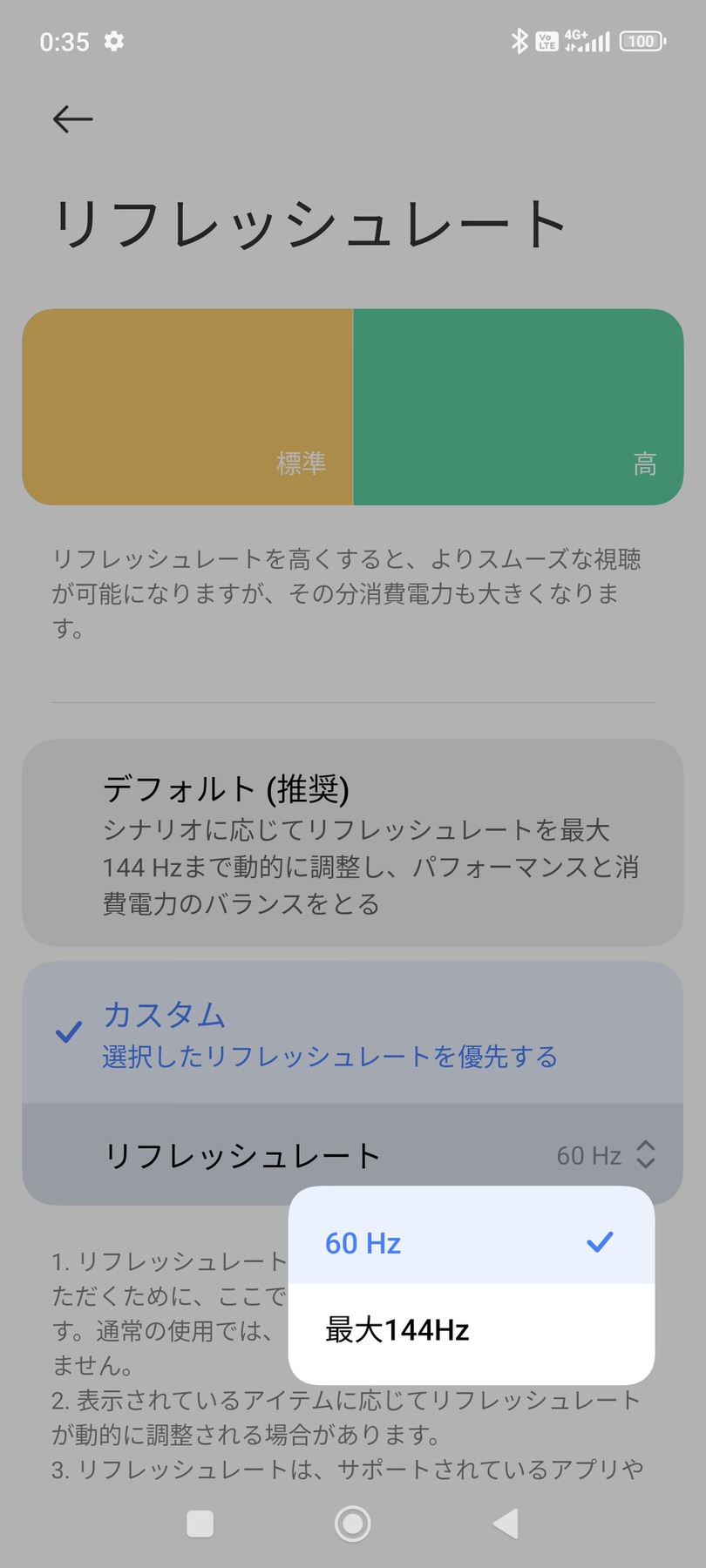Go back using the top arrow
706x1568 pixels.
[72, 119]
